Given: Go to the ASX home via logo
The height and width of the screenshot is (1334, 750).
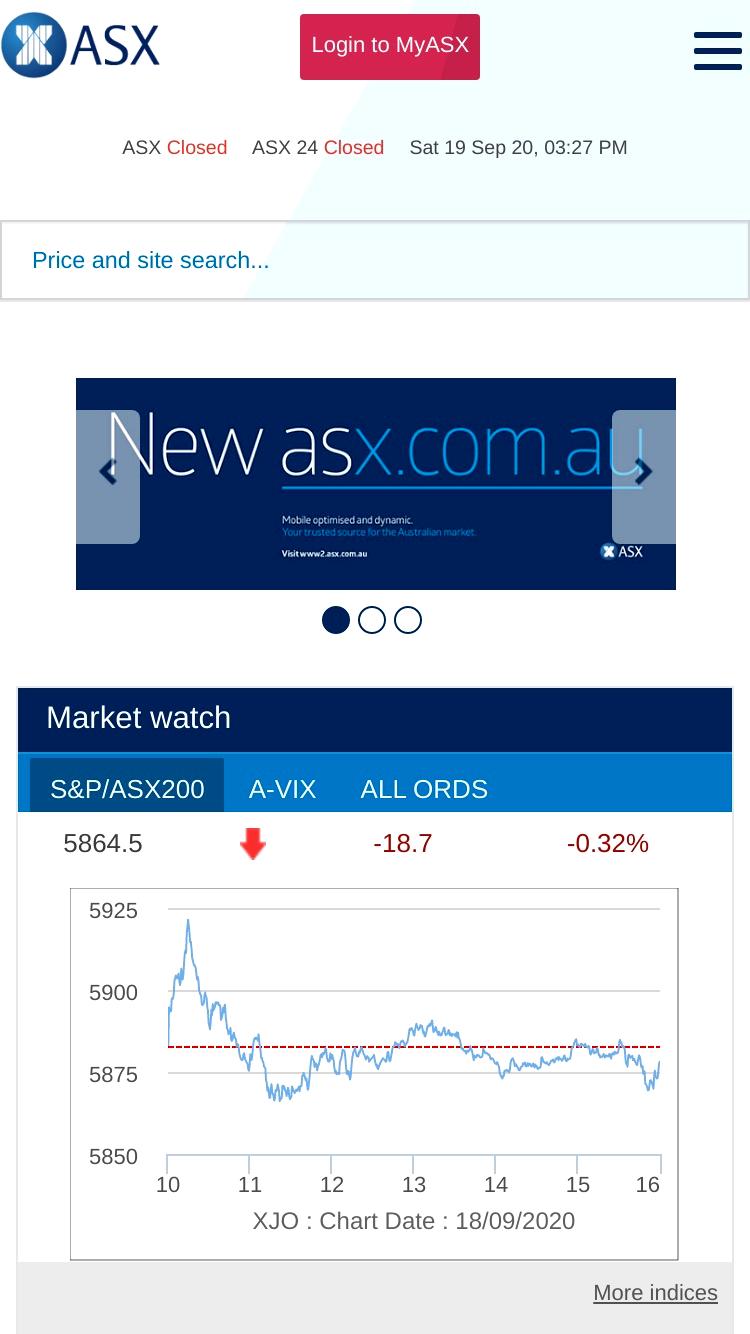Looking at the screenshot, I should tap(81, 45).
